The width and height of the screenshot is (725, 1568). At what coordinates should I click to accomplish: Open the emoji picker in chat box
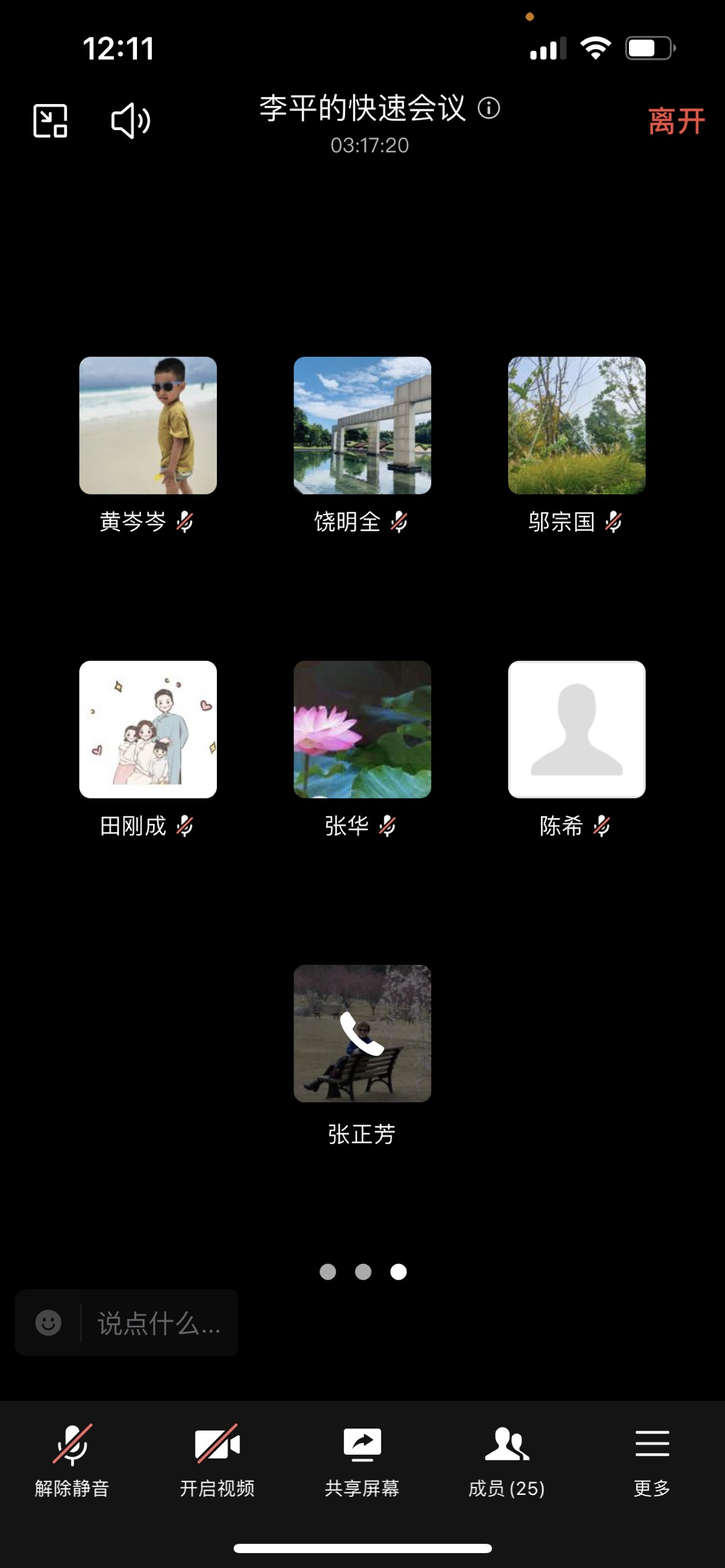tap(48, 1323)
